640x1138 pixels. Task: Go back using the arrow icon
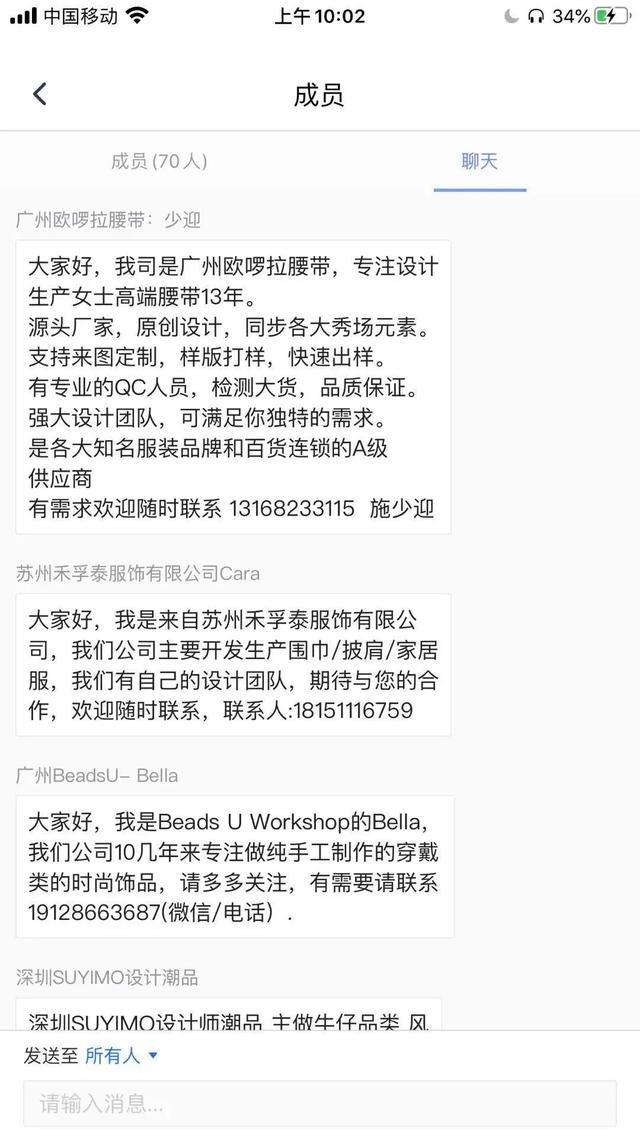click(40, 95)
